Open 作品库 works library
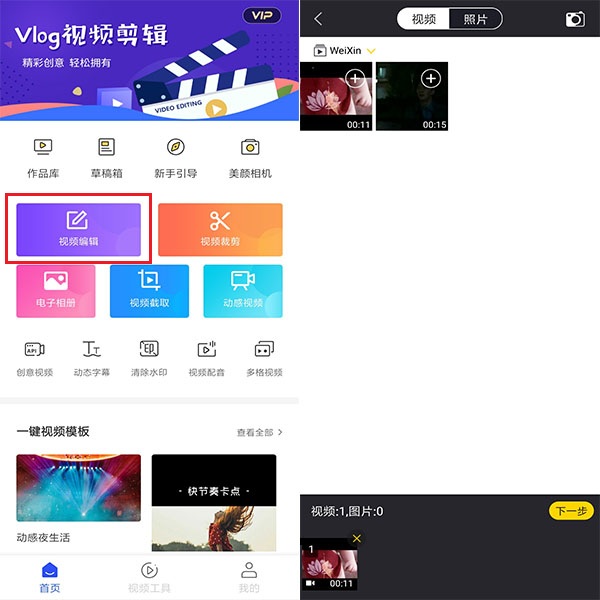600x600 pixels. (x=43, y=157)
